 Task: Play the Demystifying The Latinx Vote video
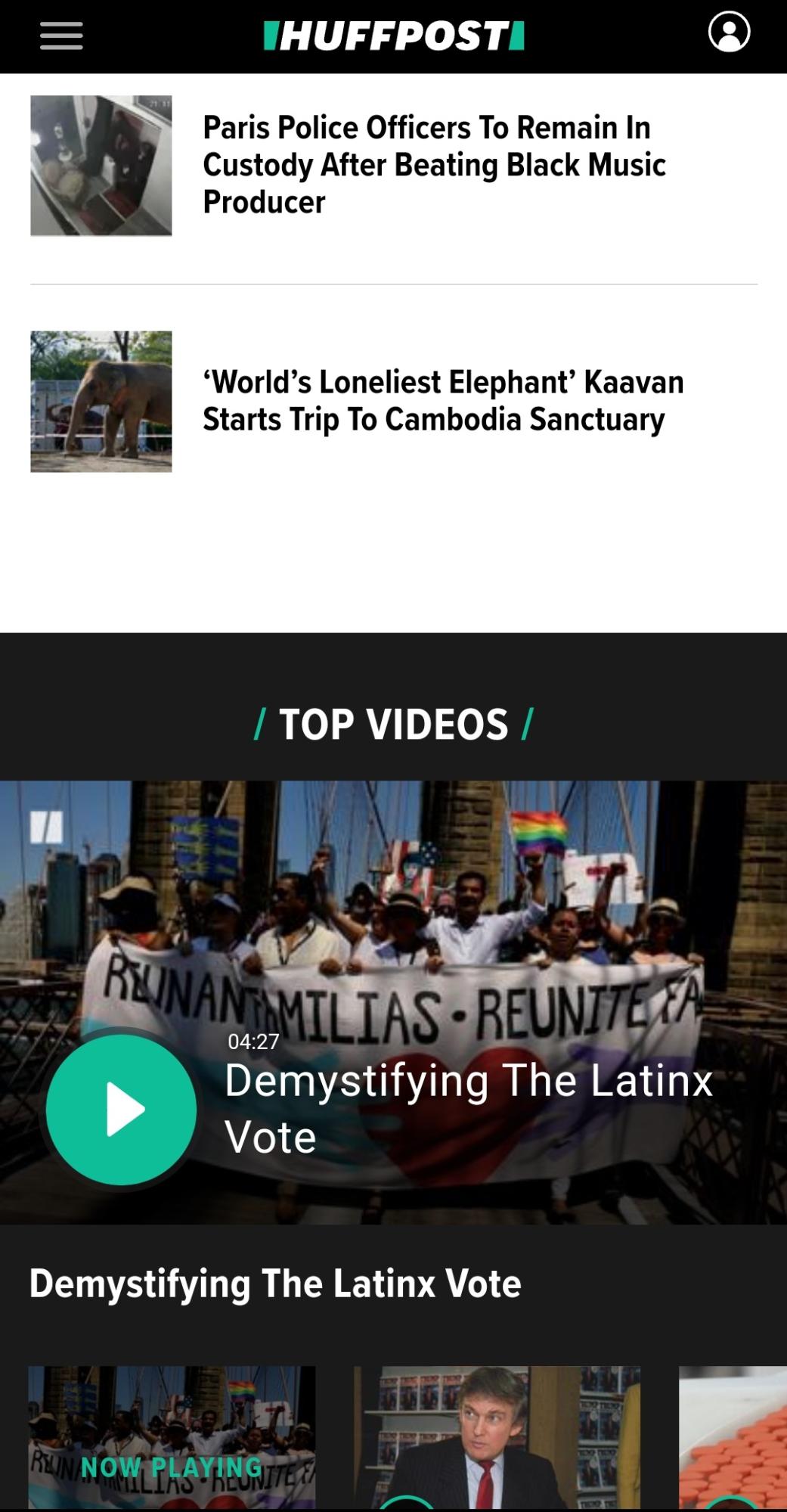click(121, 1110)
